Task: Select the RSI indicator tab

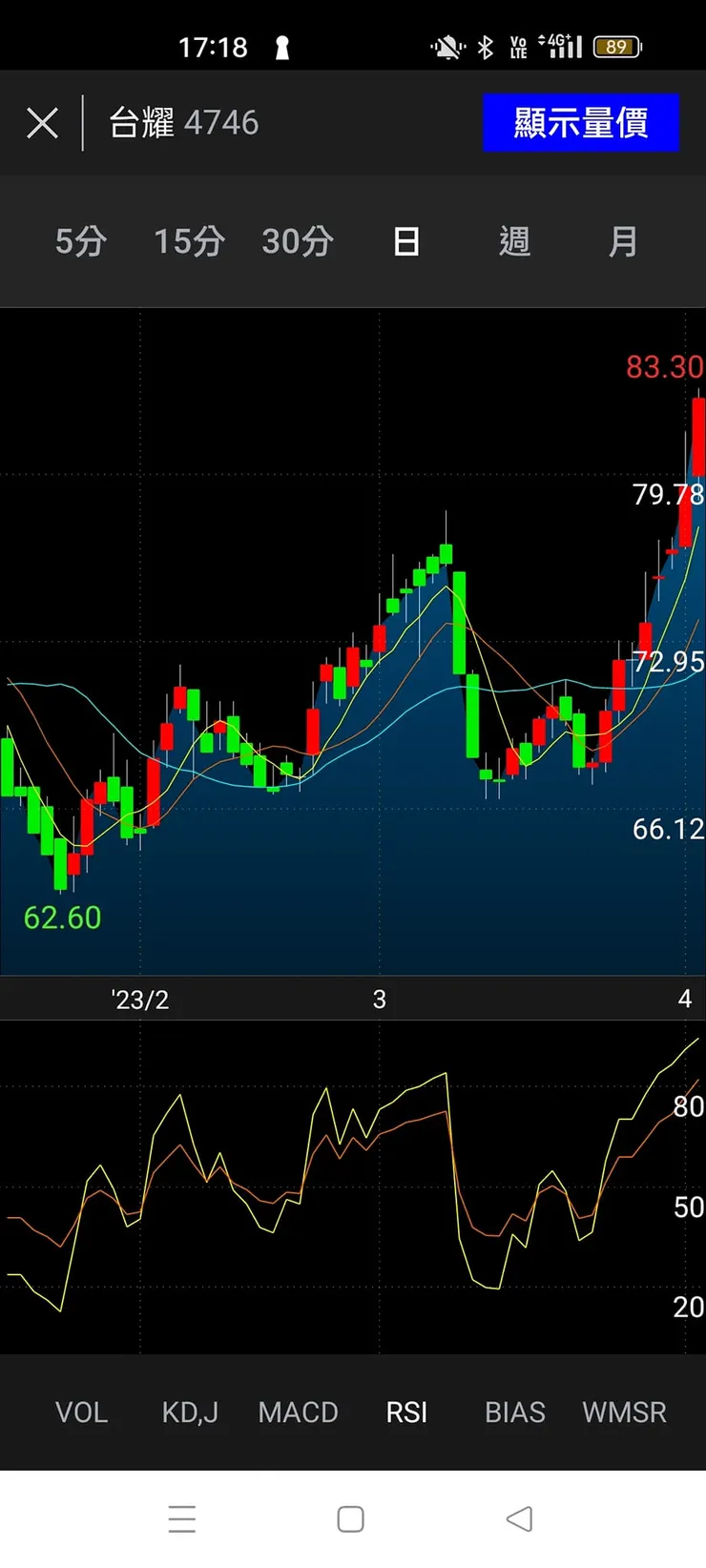Action: [x=406, y=1412]
